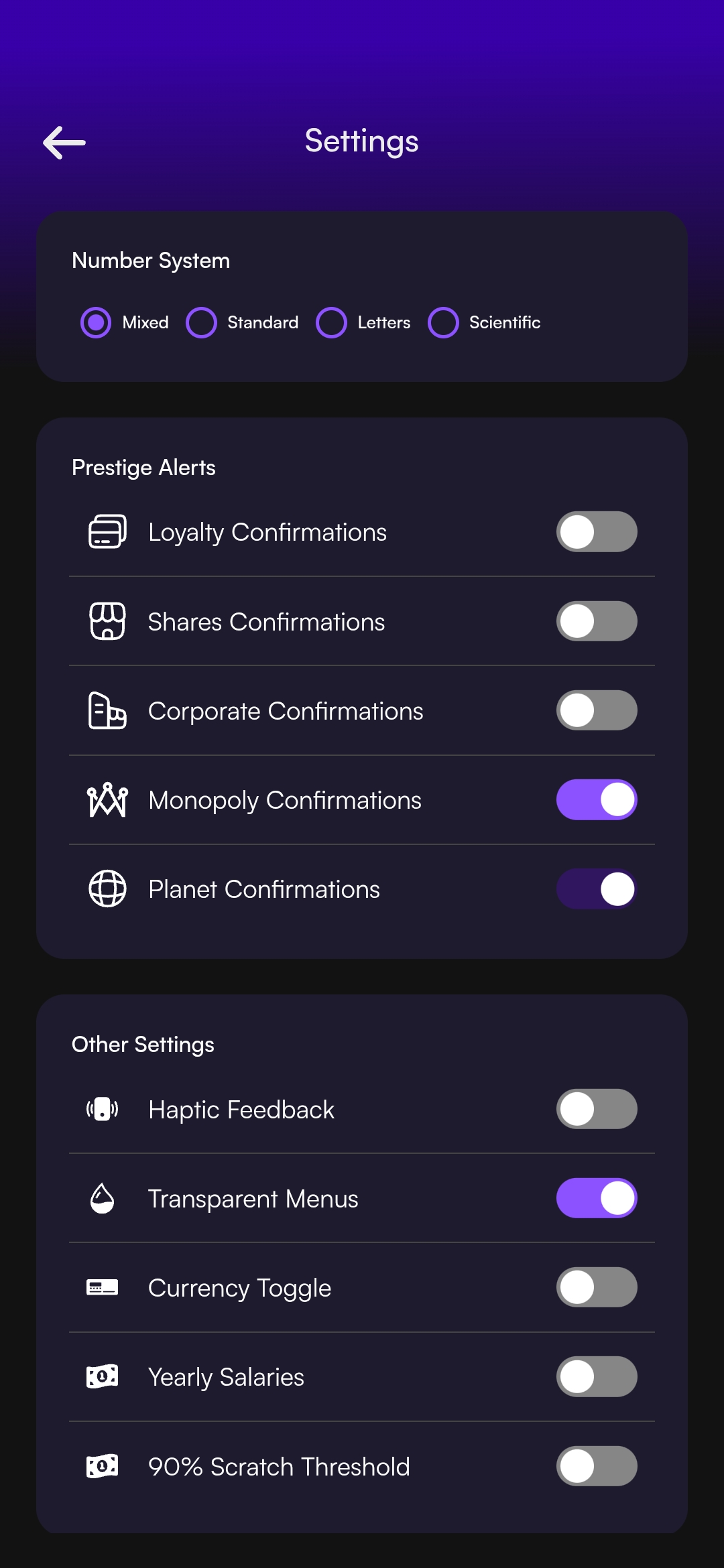
Task: Turn on the Currency Toggle switch
Action: tap(597, 1287)
